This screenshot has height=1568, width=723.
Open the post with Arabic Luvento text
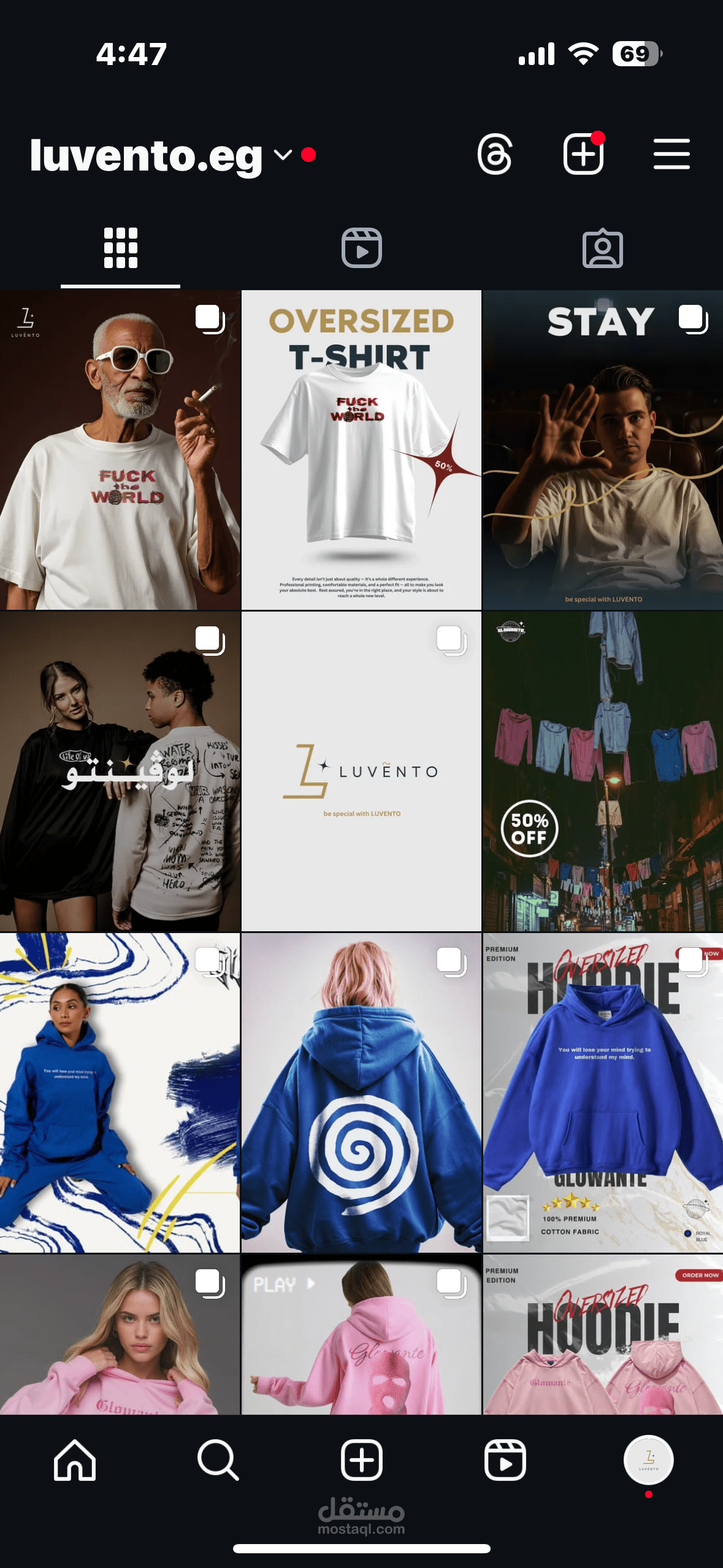[120, 772]
